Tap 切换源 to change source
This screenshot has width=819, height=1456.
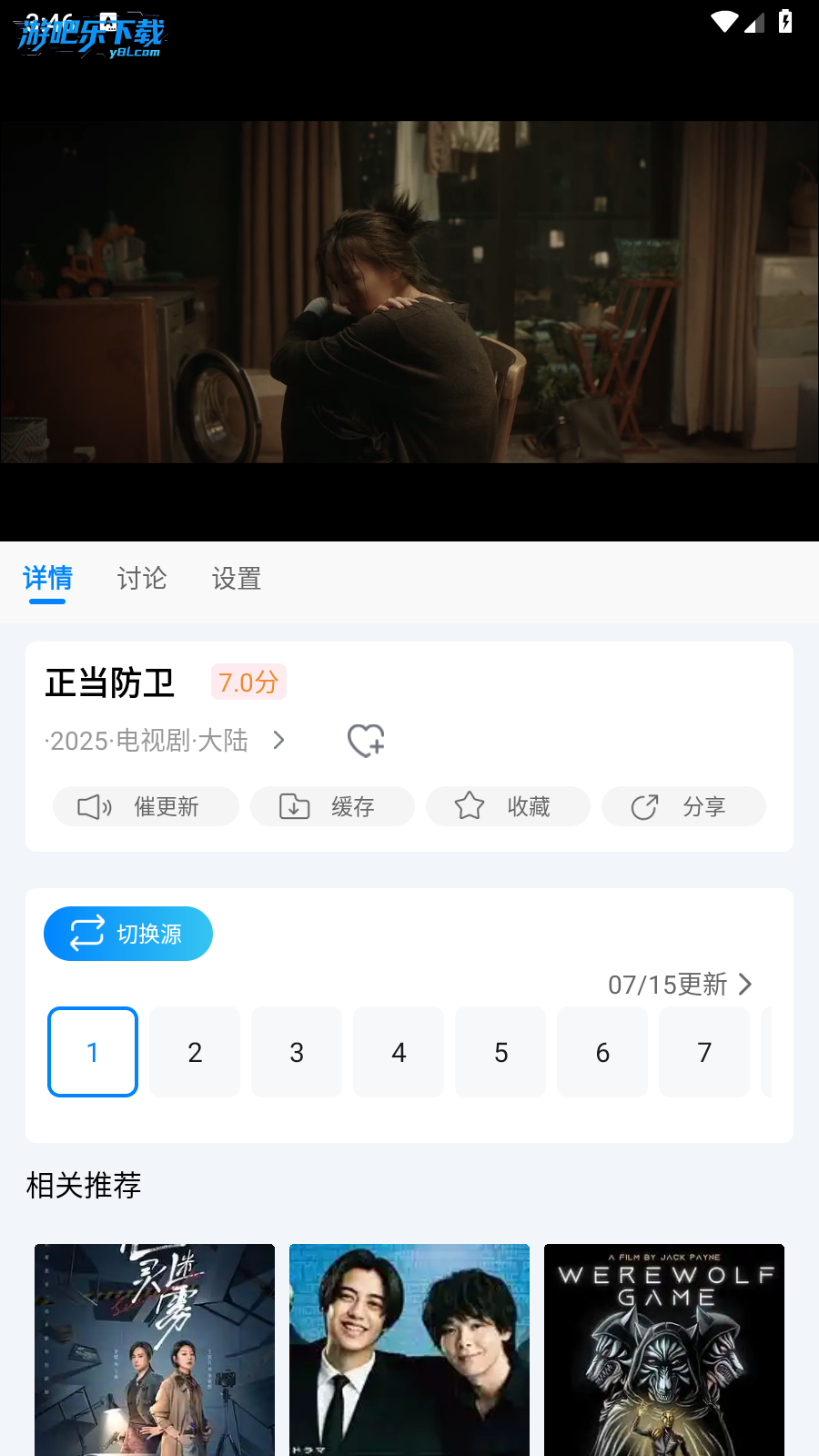click(x=128, y=934)
